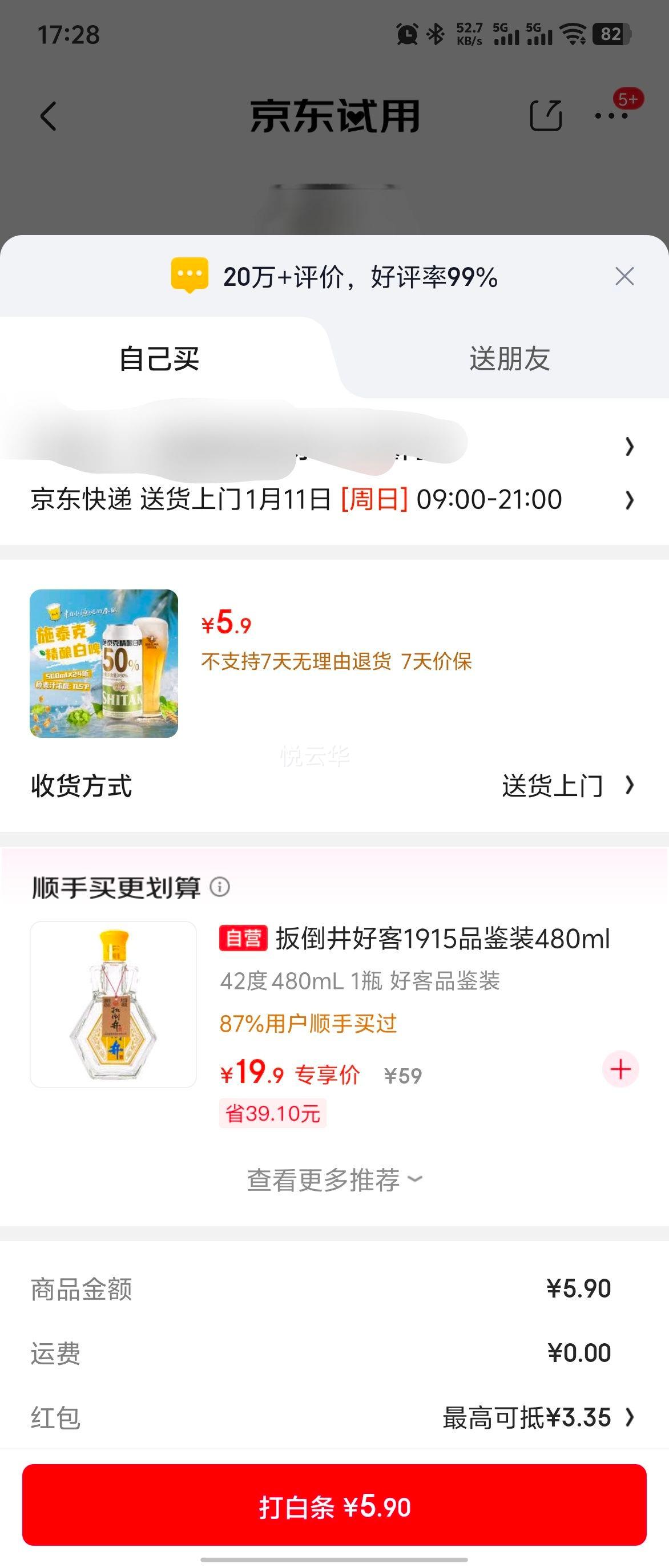Open the 施泰克 beer product image
669x1568 pixels.
[x=104, y=664]
